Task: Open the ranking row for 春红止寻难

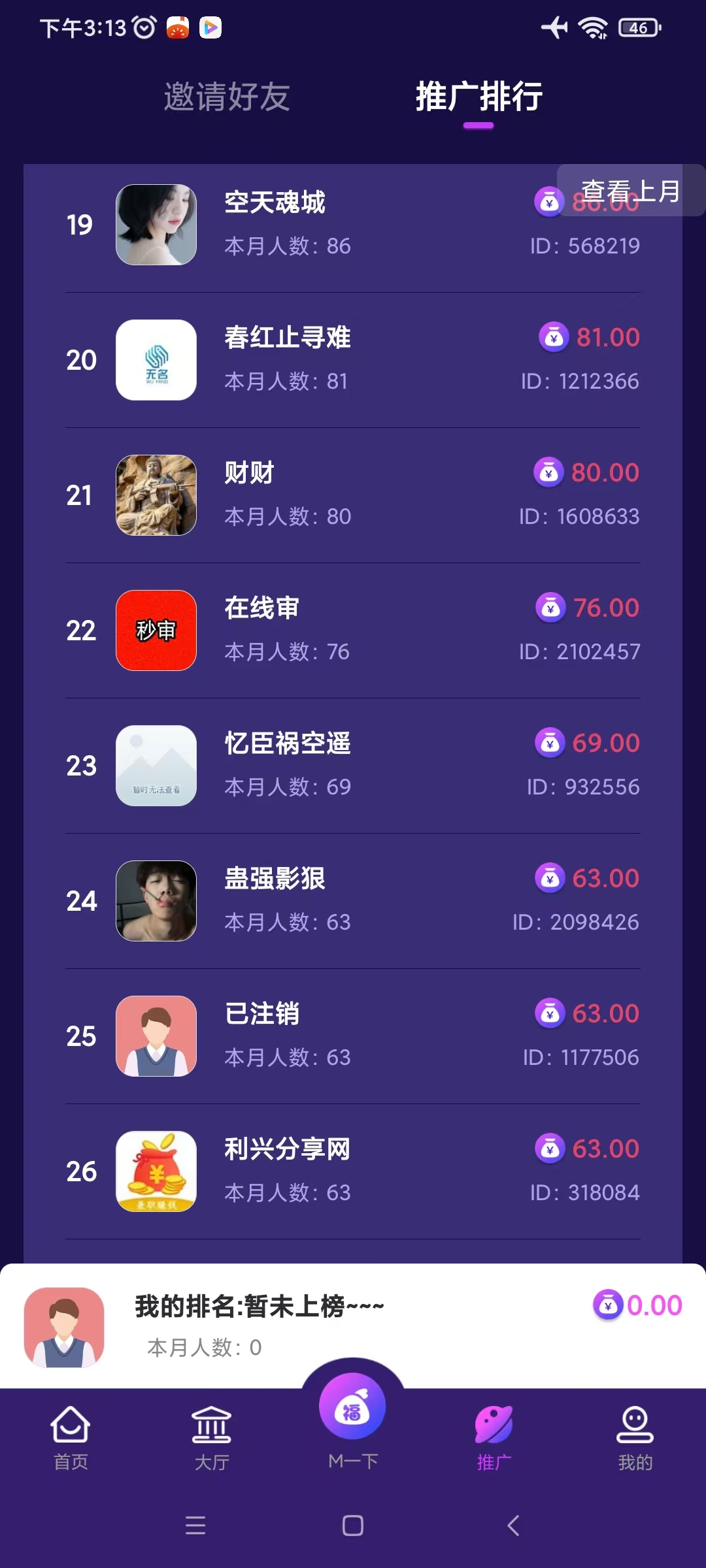Action: click(x=353, y=360)
